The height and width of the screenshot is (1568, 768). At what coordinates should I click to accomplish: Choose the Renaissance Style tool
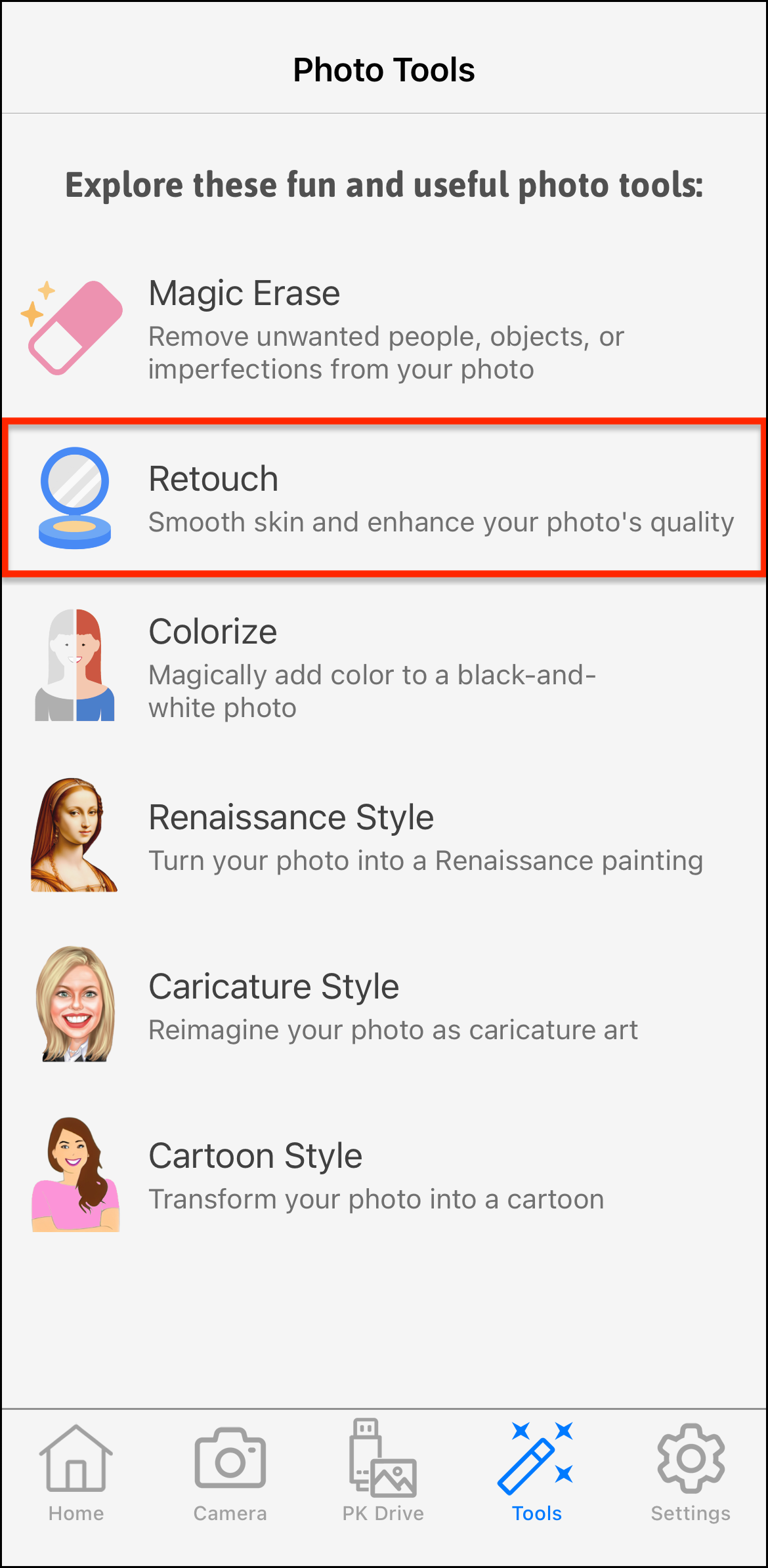click(x=384, y=836)
